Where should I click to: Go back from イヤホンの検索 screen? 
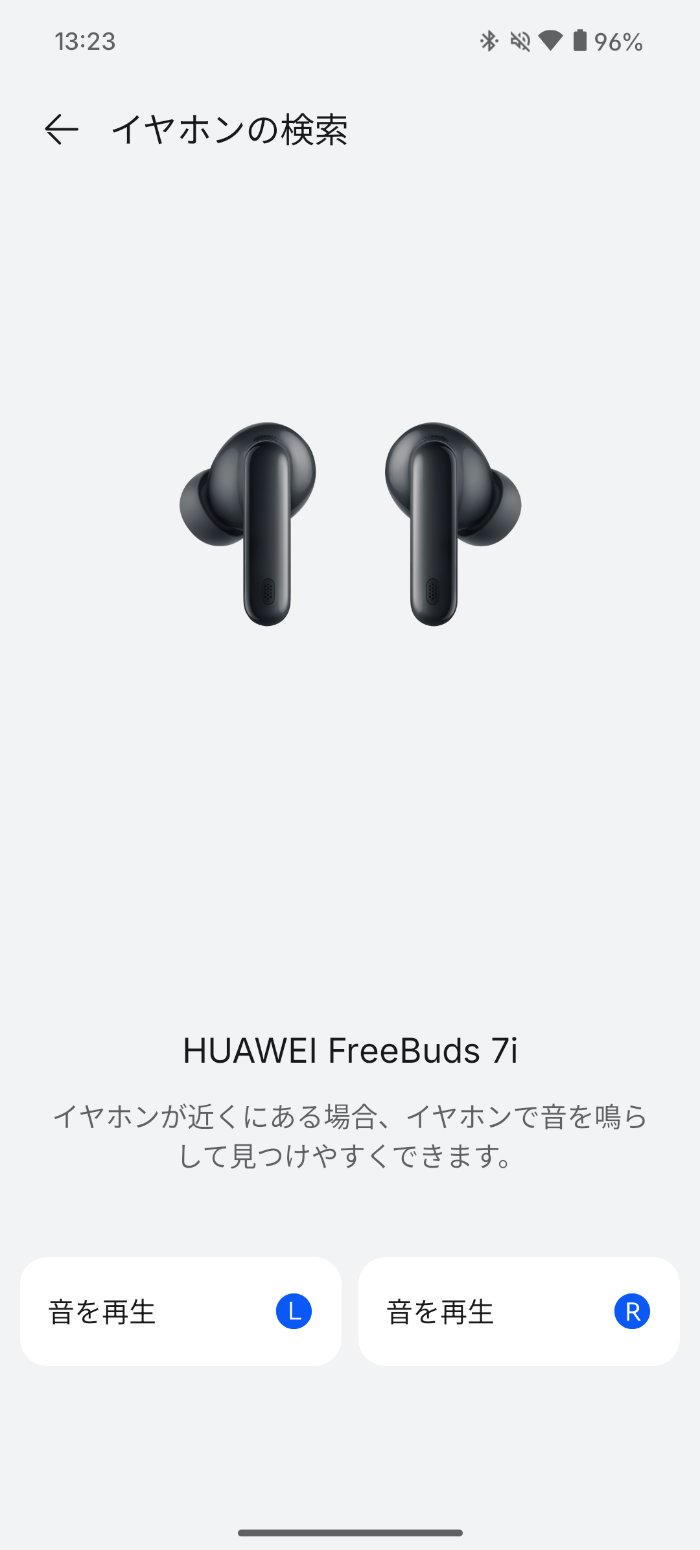(61, 129)
